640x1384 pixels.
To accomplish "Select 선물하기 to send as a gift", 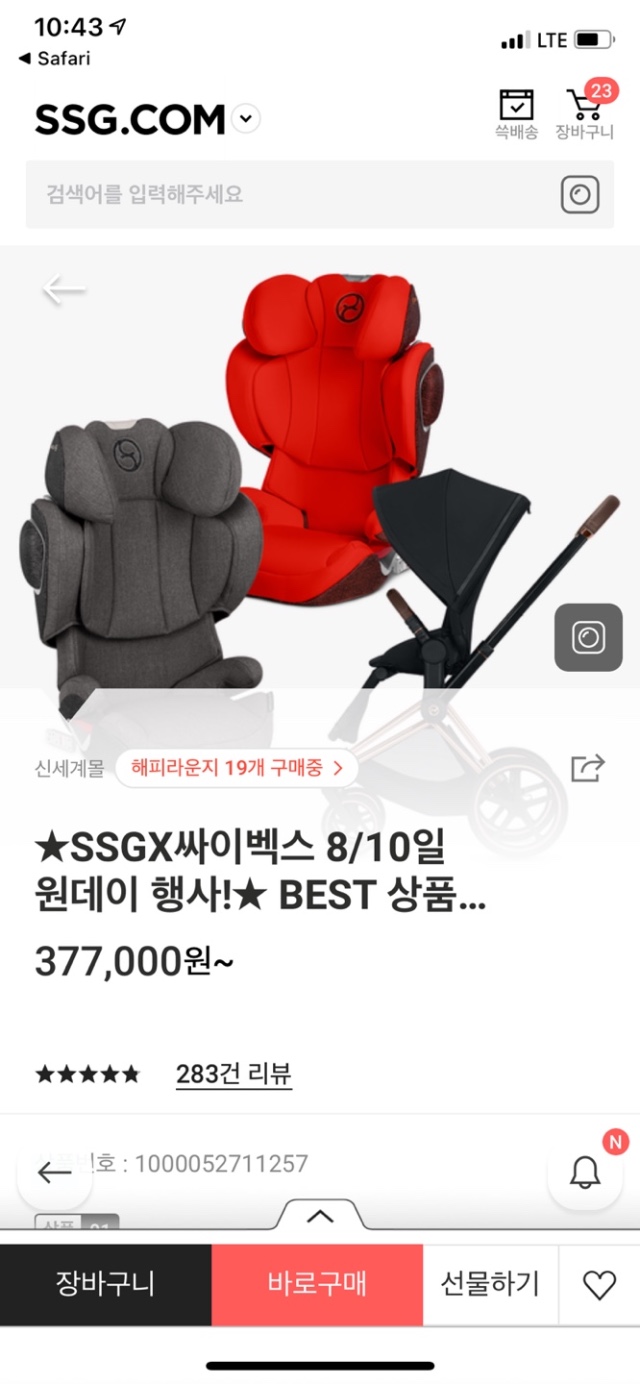I will [x=490, y=1284].
